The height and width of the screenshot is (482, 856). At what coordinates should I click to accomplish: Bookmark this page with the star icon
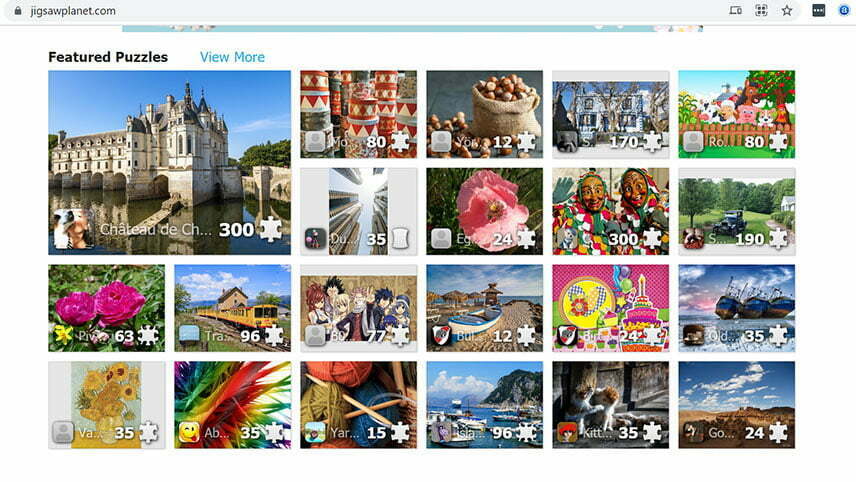click(x=787, y=11)
